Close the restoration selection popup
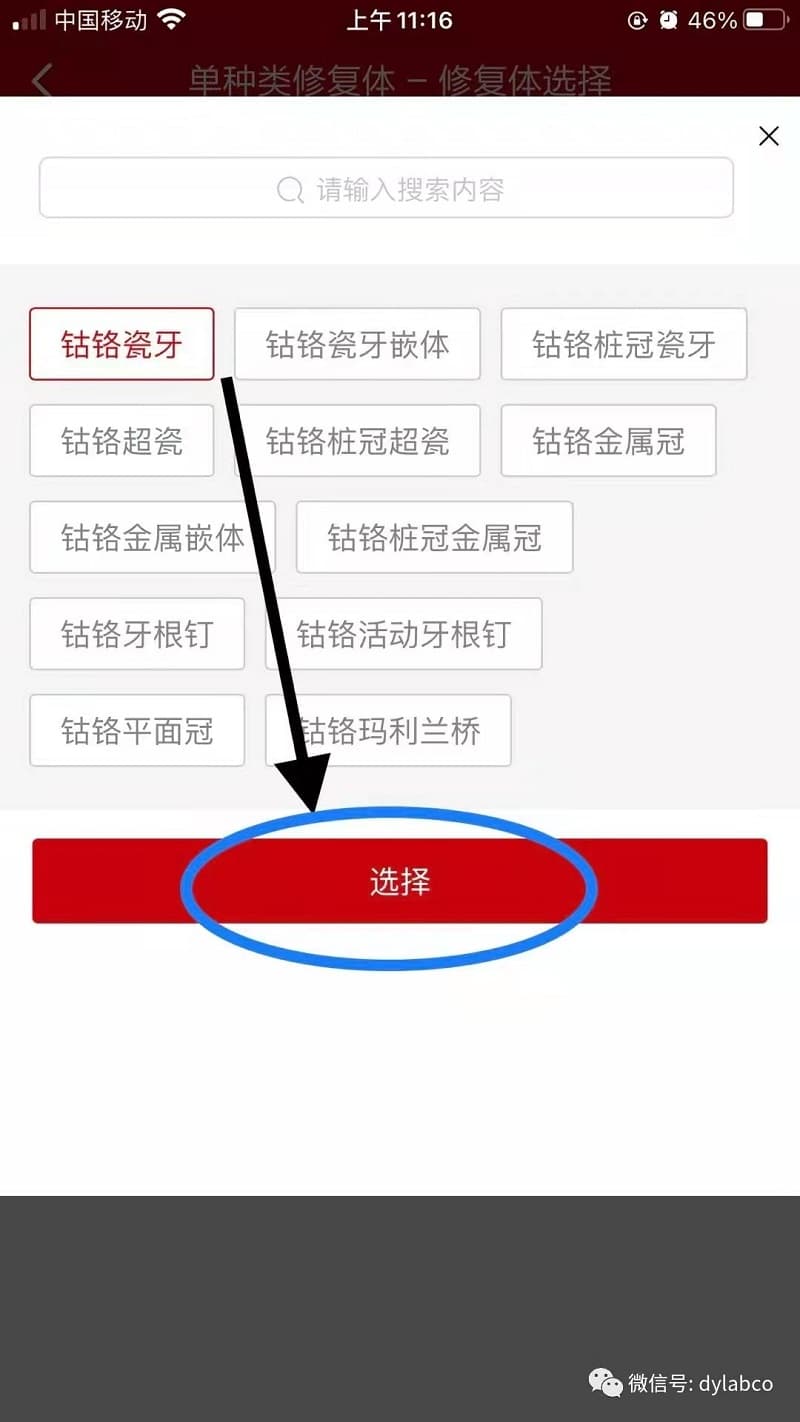 coord(768,137)
